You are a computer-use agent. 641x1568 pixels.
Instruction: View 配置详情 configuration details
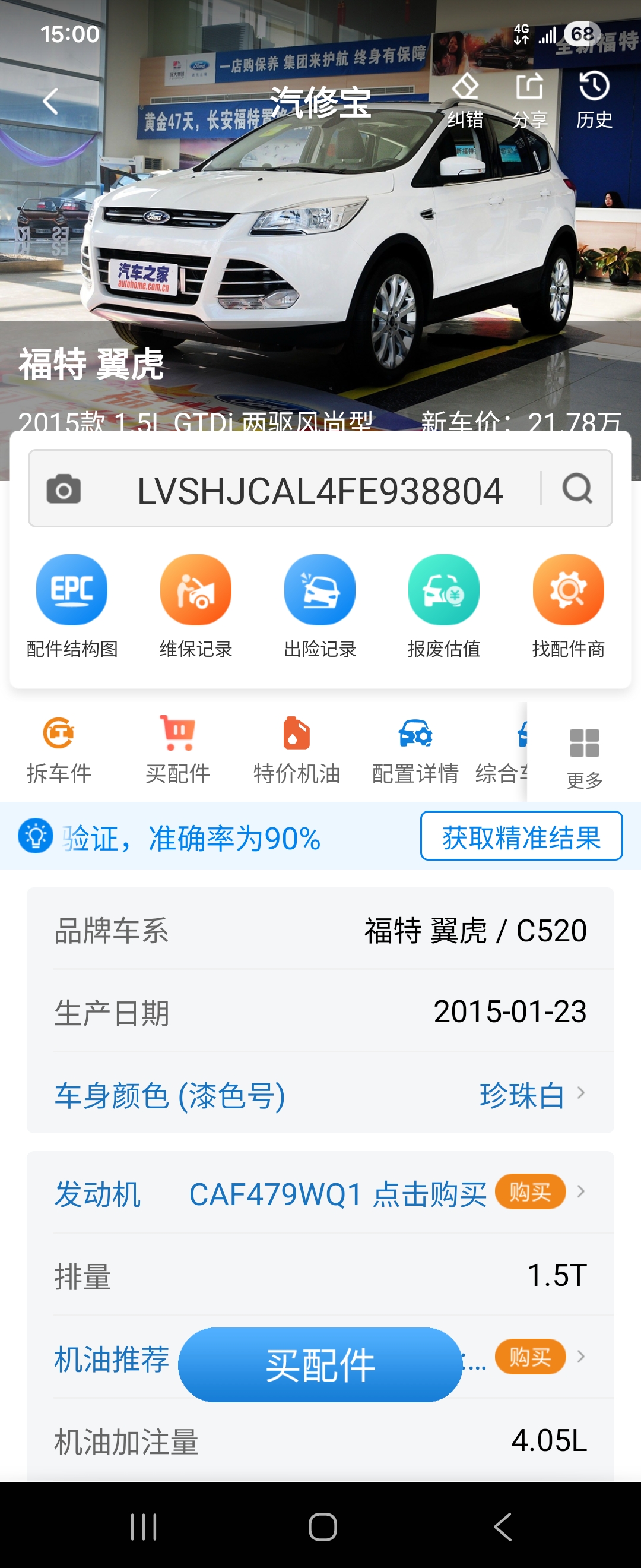tap(415, 750)
